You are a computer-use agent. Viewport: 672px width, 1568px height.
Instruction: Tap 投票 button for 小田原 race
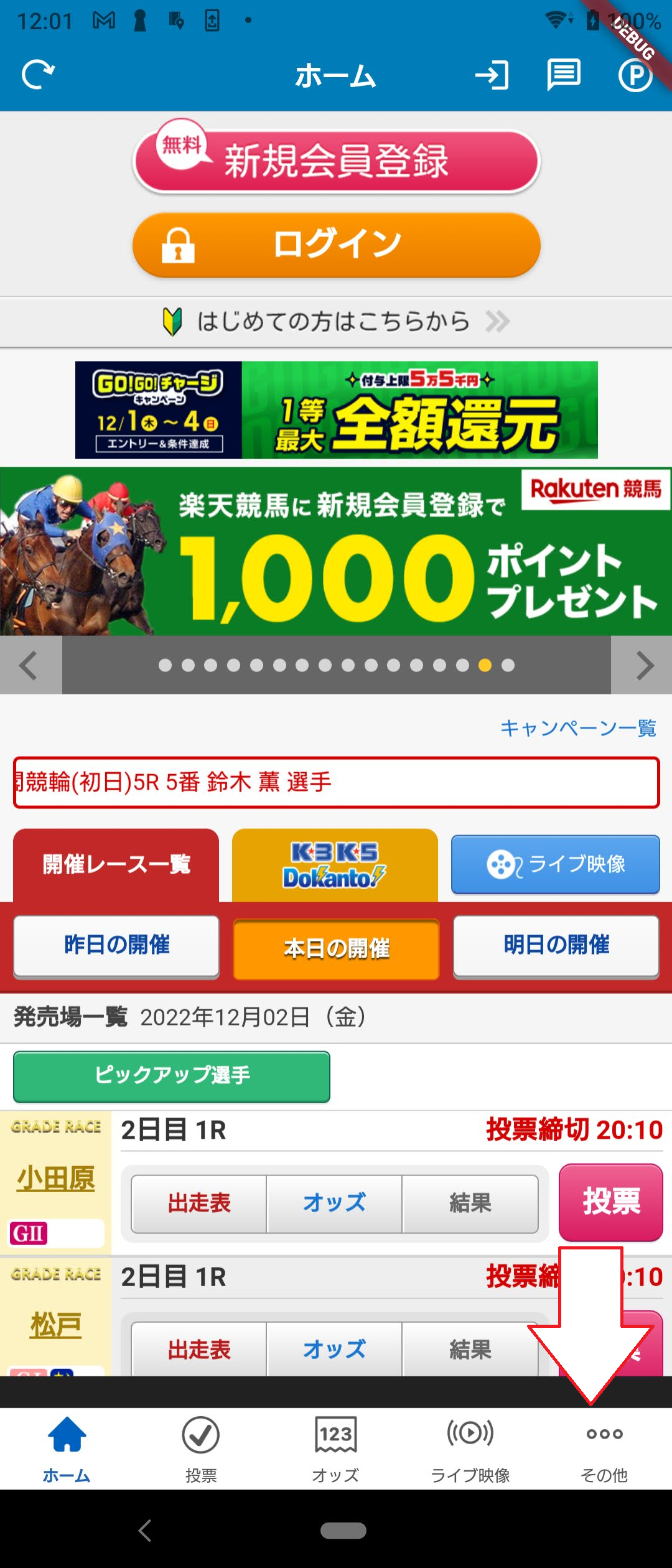coord(610,1202)
